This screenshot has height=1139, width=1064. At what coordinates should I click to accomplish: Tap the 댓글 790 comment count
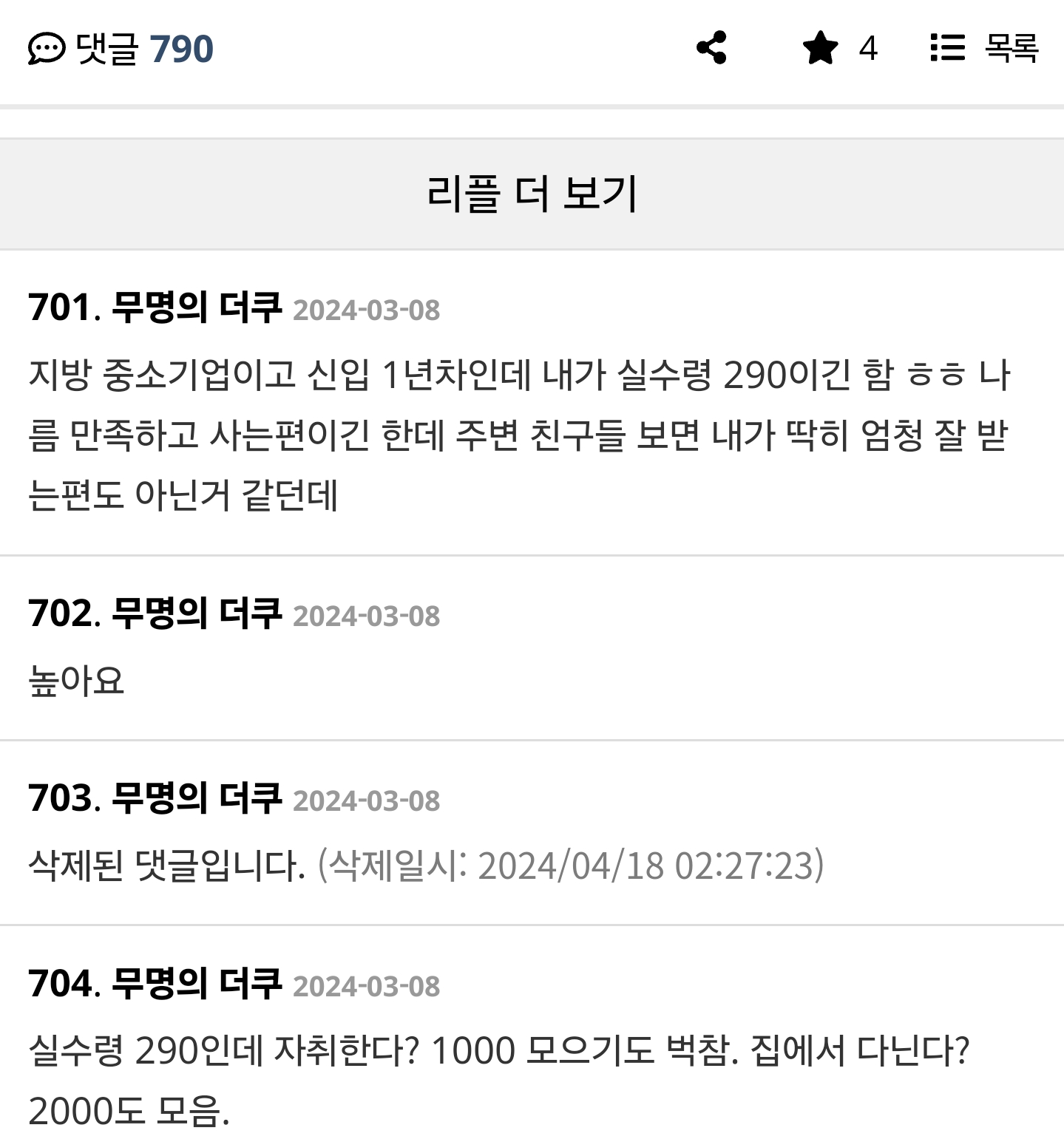pos(121,49)
